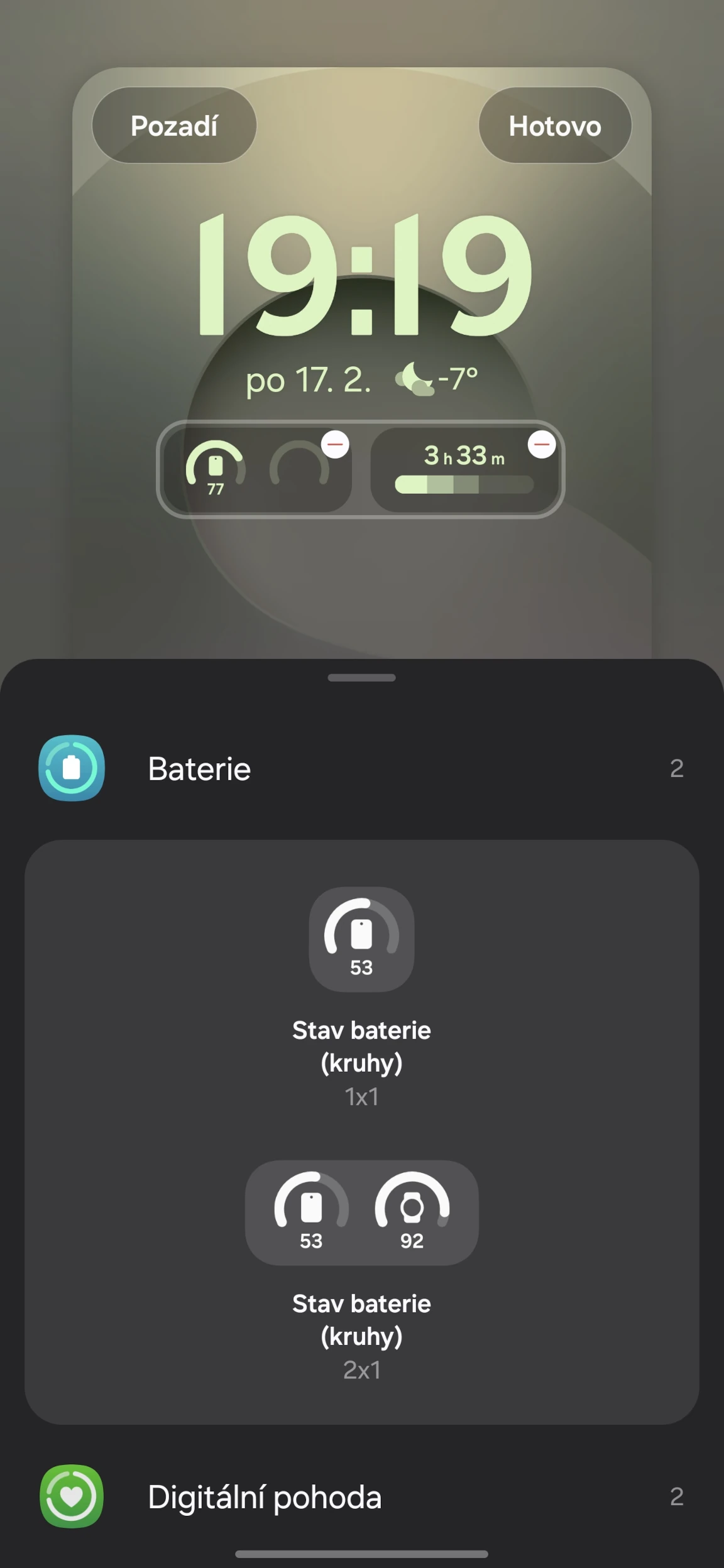The width and height of the screenshot is (724, 1568).
Task: Expand the Digitální pohoda widget category
Action: point(362,1496)
